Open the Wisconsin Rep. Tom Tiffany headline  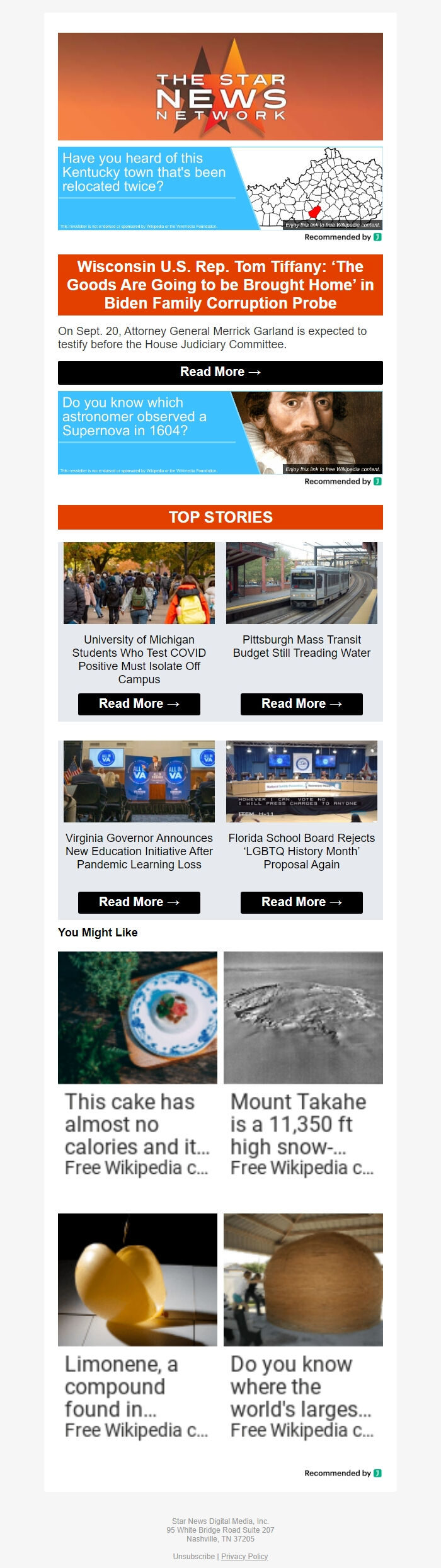pyautogui.click(x=220, y=285)
